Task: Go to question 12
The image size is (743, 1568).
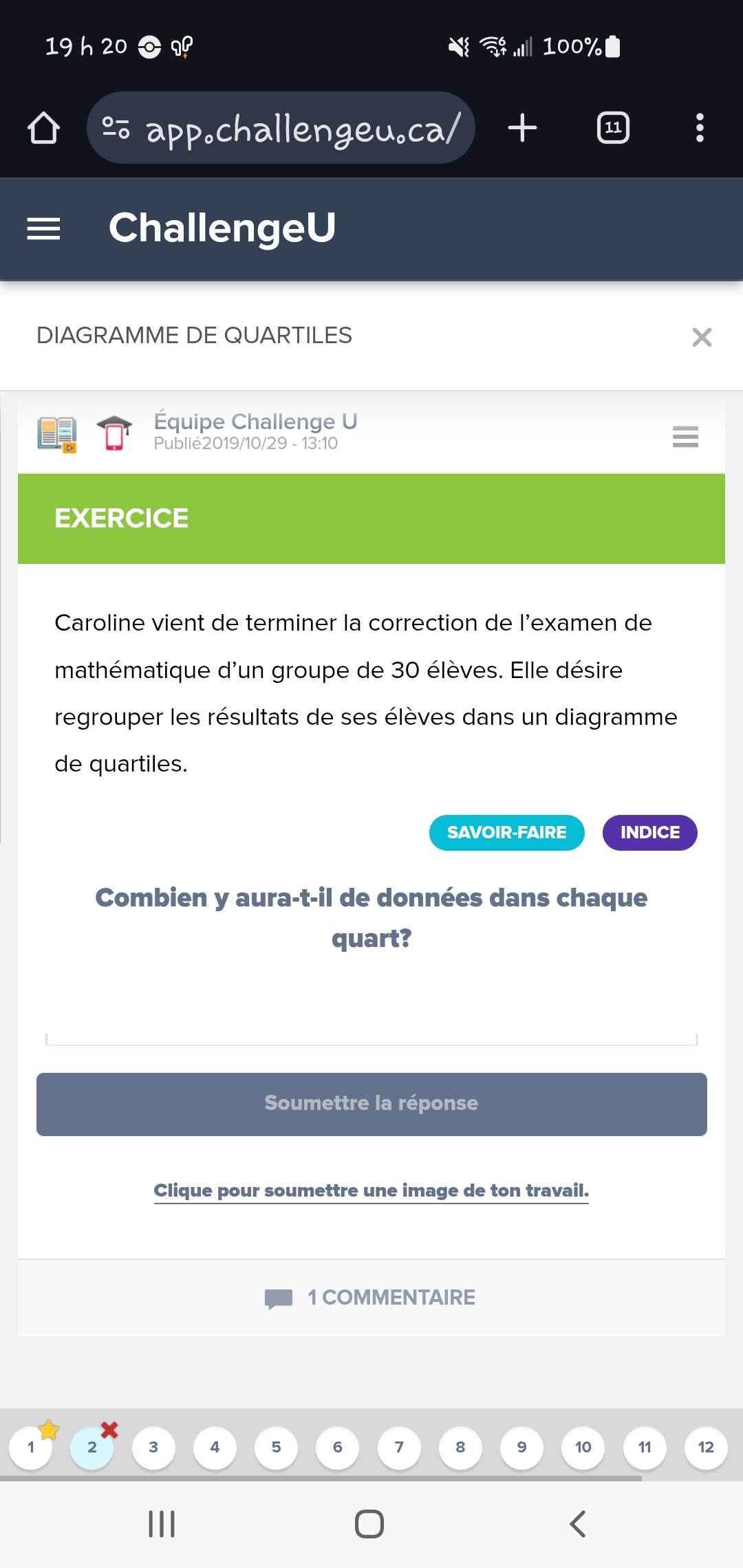Action: point(706,1447)
